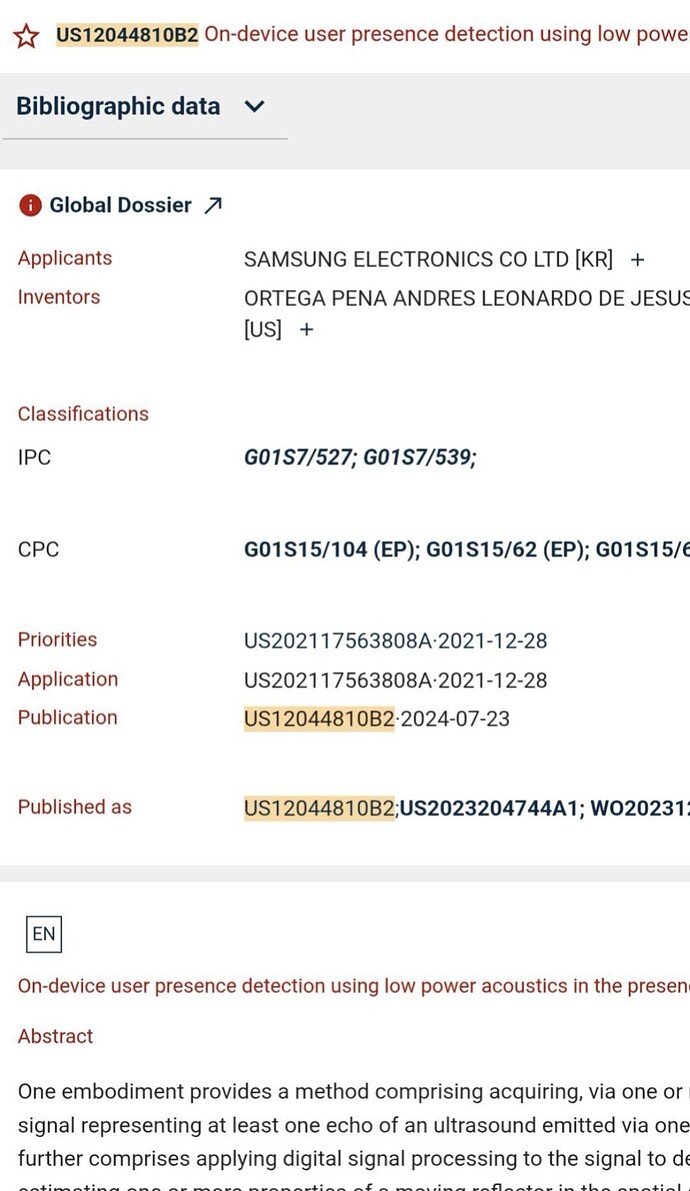Show more Inventors with the plus

pyautogui.click(x=307, y=330)
